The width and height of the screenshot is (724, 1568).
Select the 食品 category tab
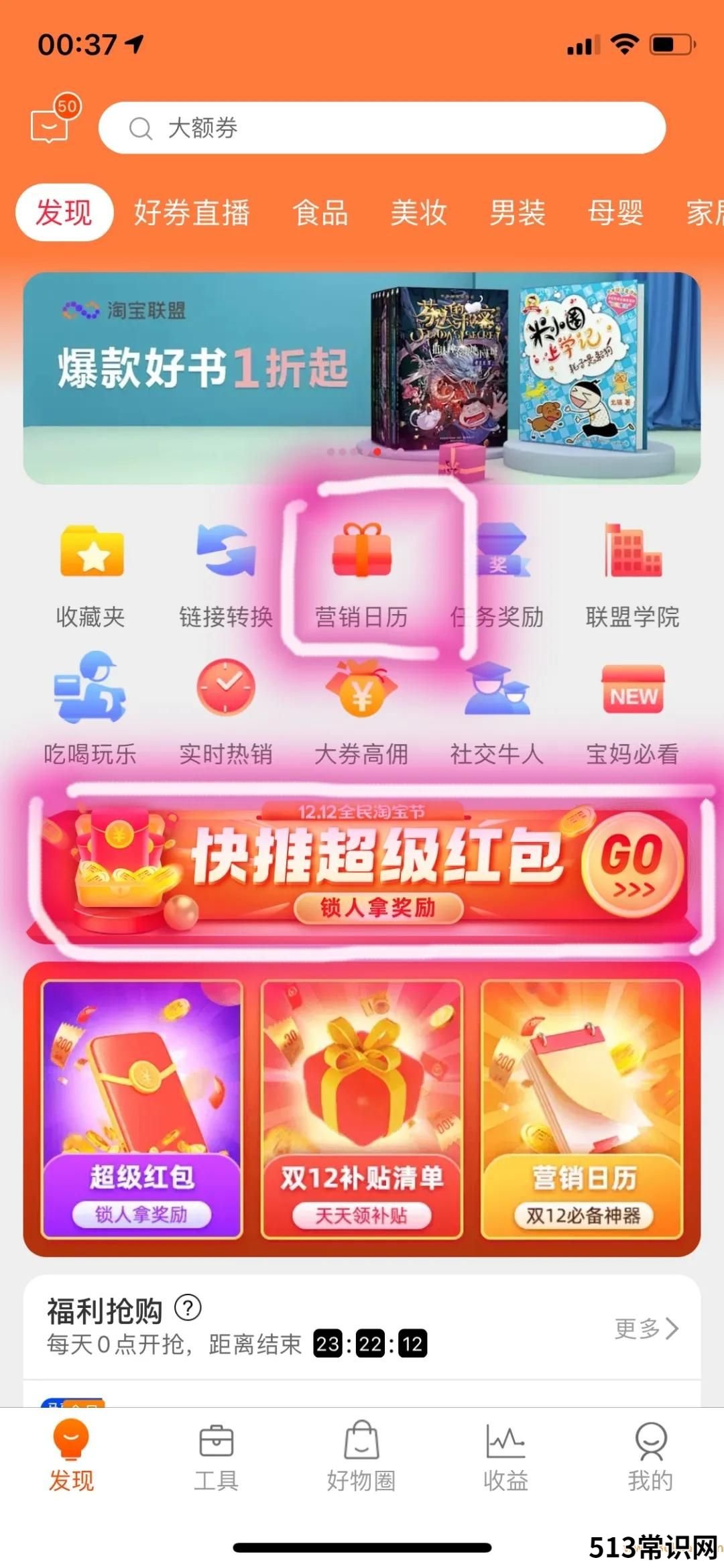pos(320,213)
